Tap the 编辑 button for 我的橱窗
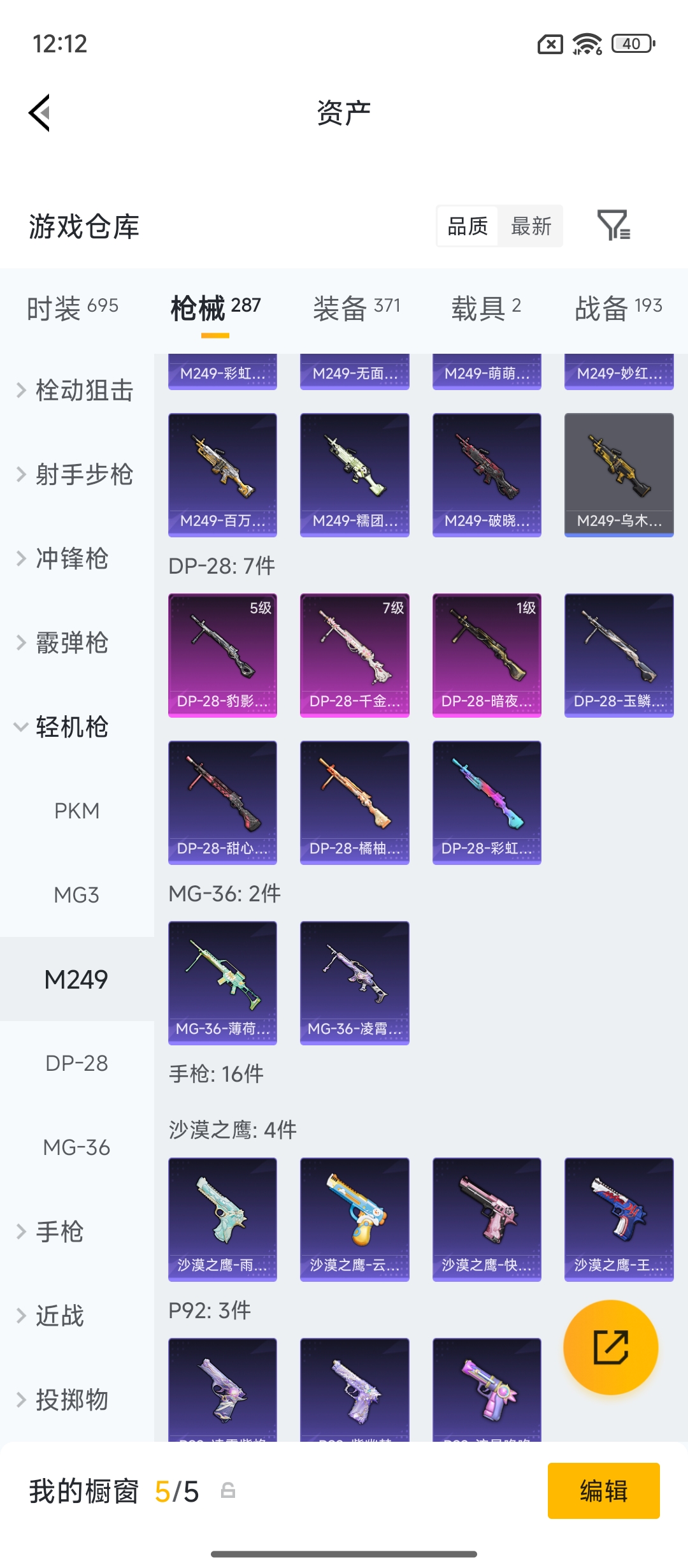The width and height of the screenshot is (688, 1568). point(603,1490)
